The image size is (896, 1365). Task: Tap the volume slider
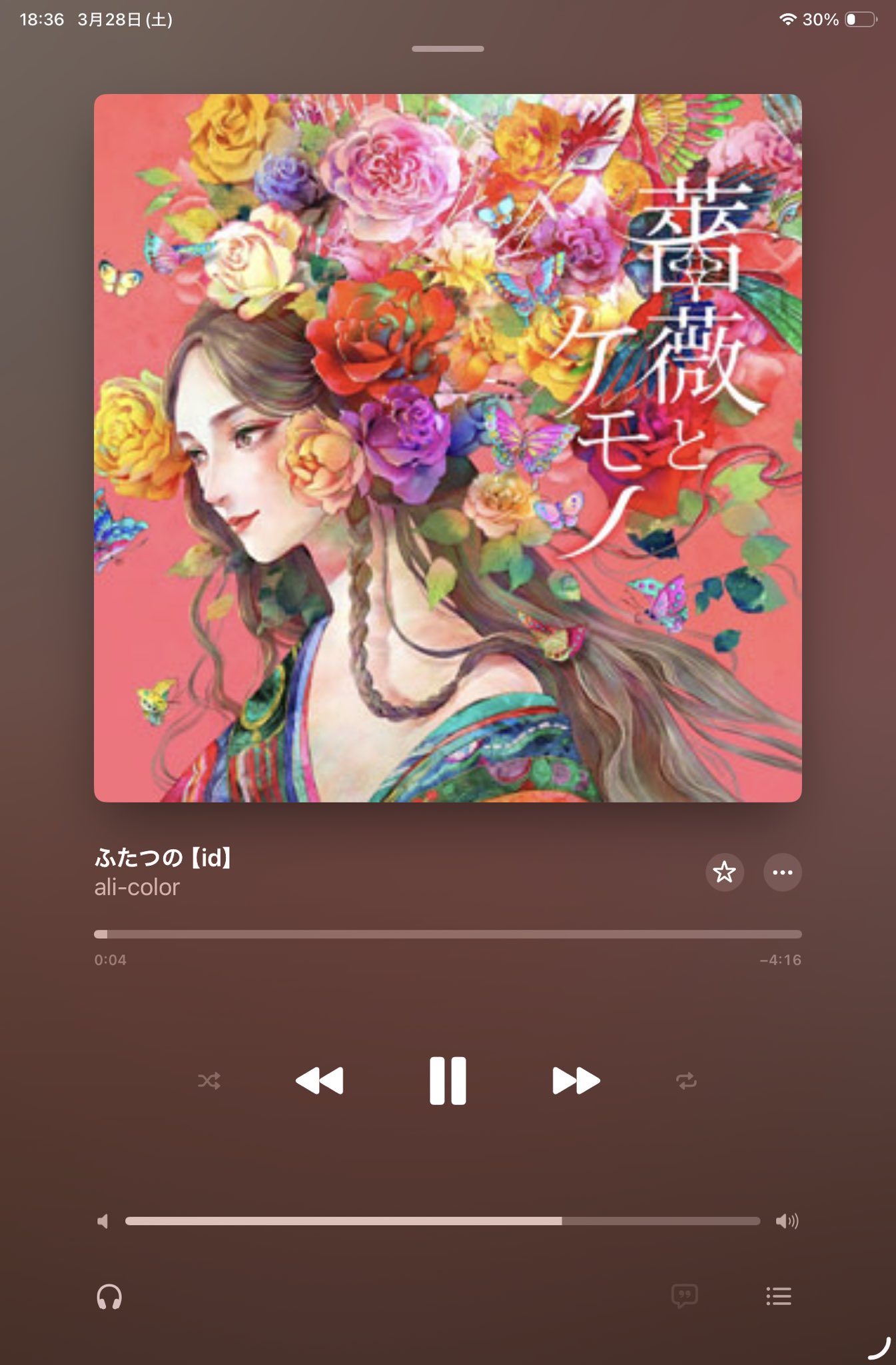coord(442,1220)
